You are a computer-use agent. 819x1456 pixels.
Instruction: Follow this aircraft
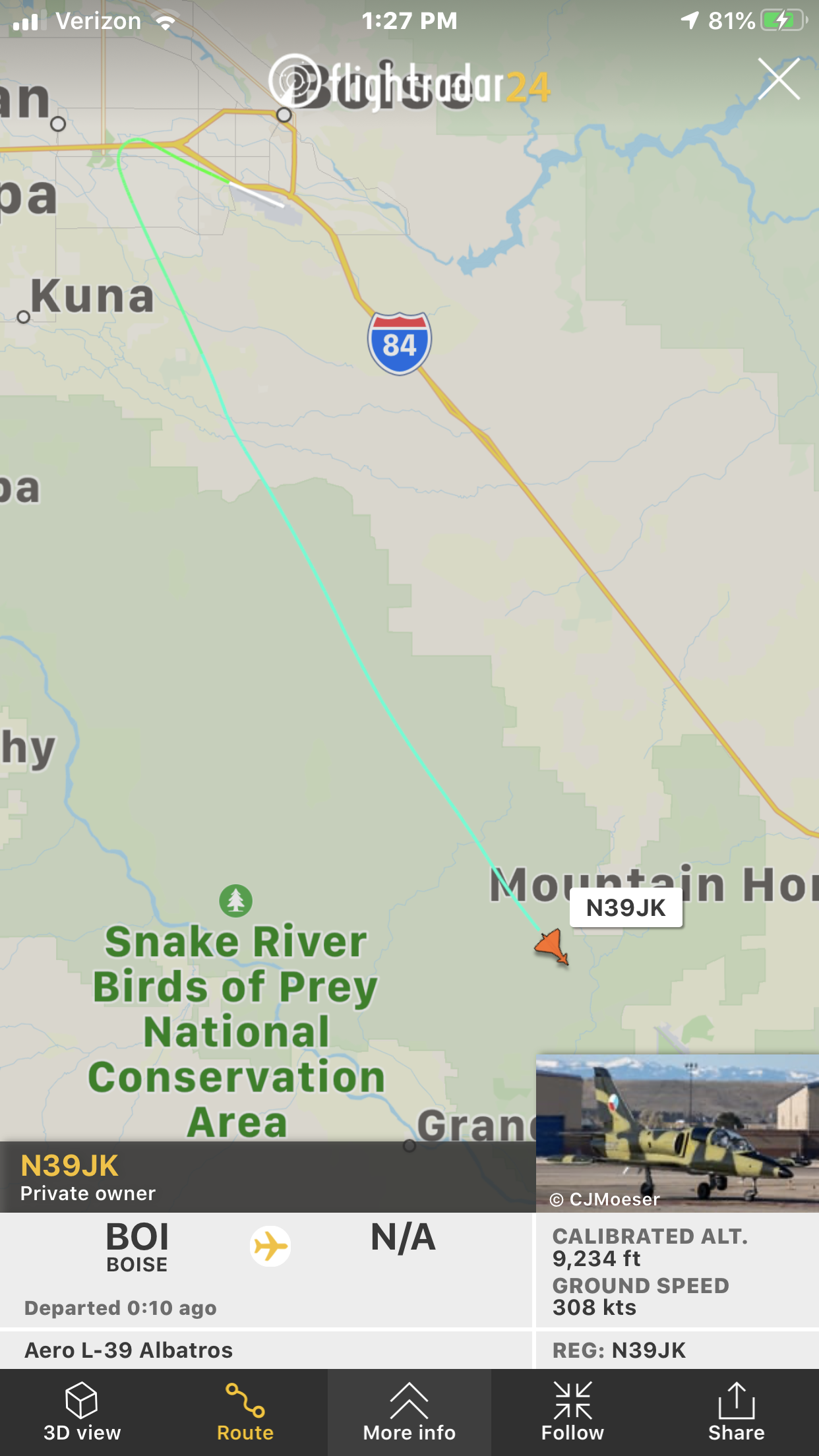572,1412
